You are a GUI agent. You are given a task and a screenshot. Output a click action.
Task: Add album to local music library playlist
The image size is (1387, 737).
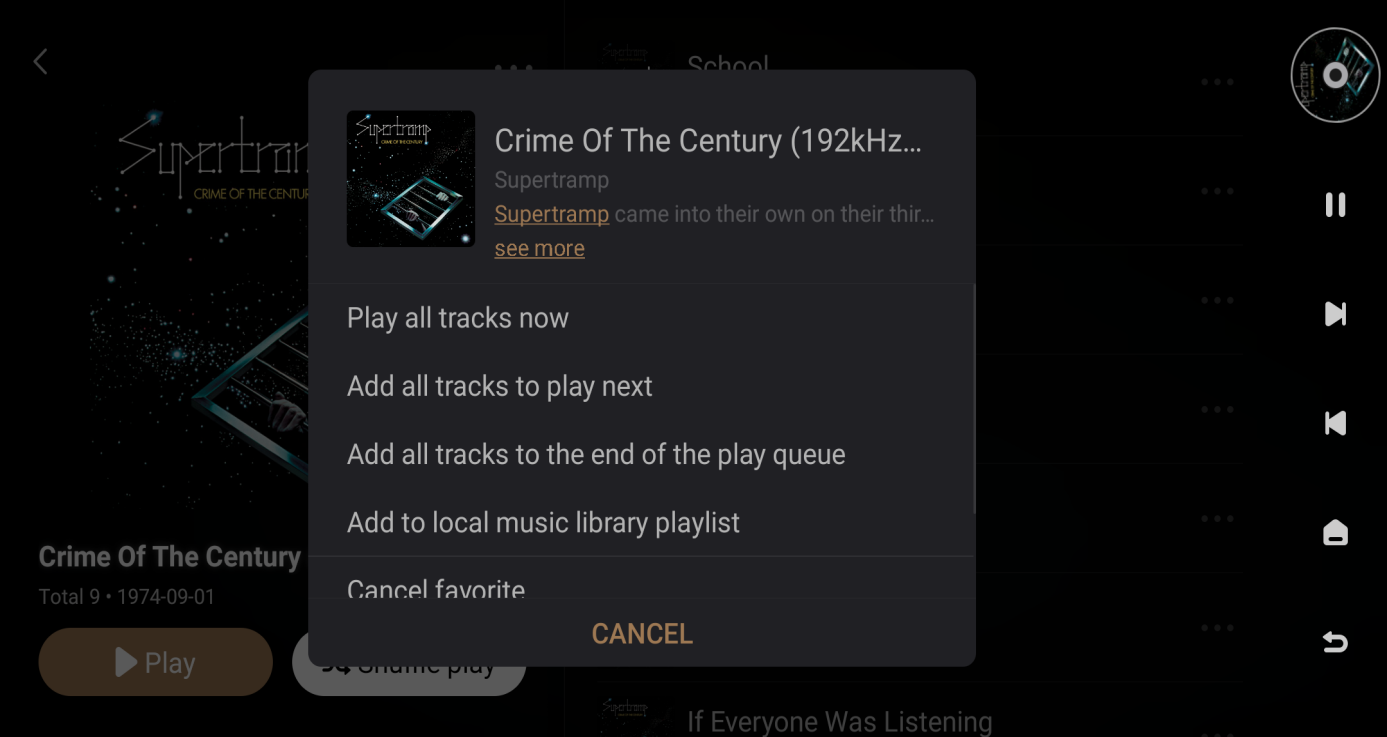click(x=543, y=522)
